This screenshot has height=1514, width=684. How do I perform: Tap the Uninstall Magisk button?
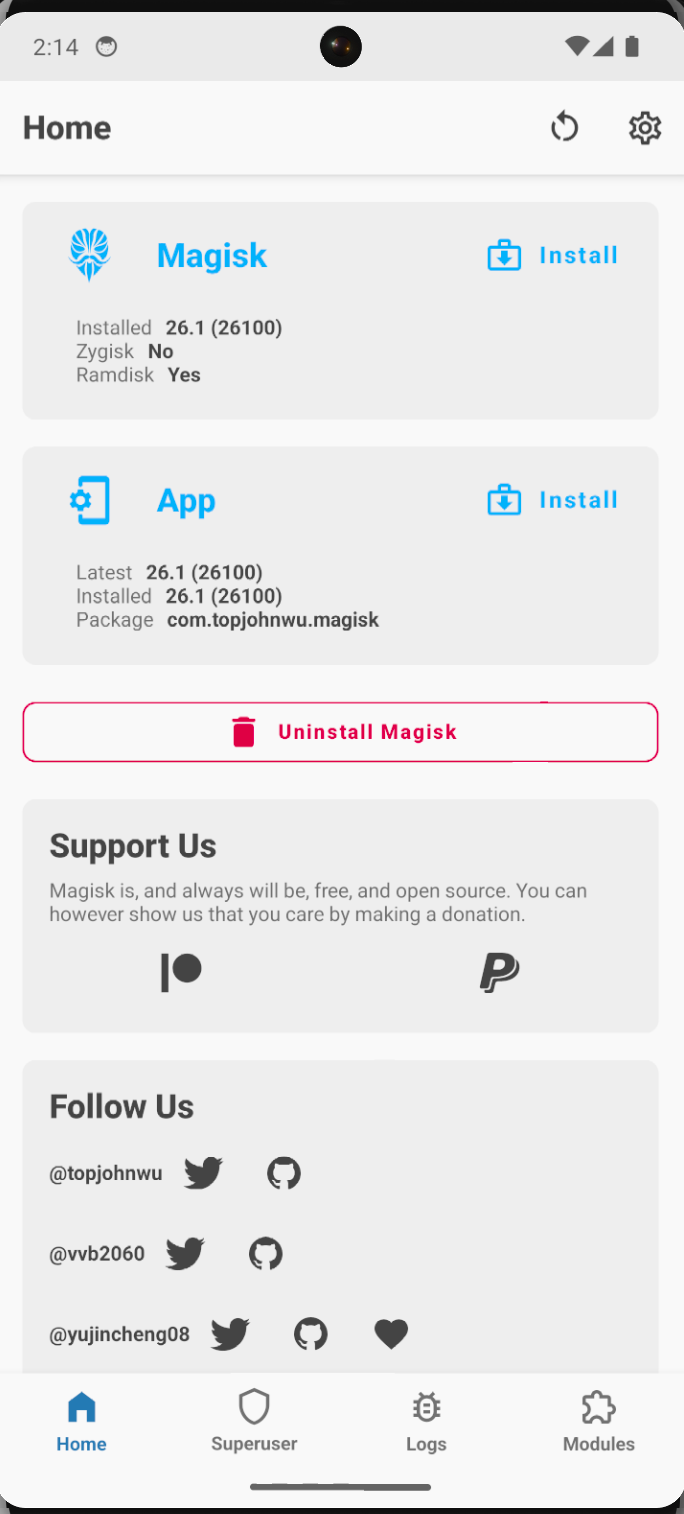pos(340,732)
